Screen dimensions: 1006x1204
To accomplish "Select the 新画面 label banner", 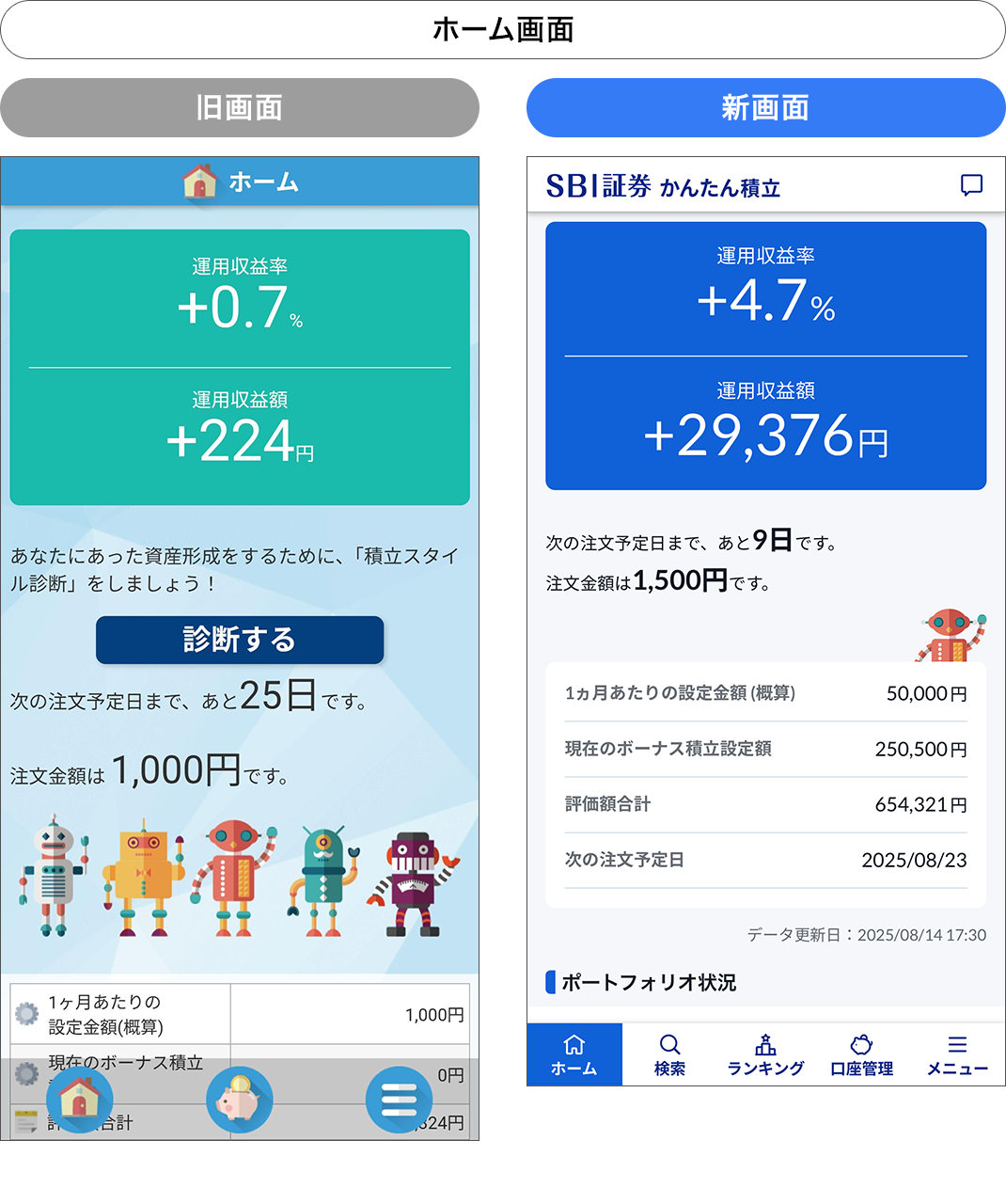I will [765, 107].
